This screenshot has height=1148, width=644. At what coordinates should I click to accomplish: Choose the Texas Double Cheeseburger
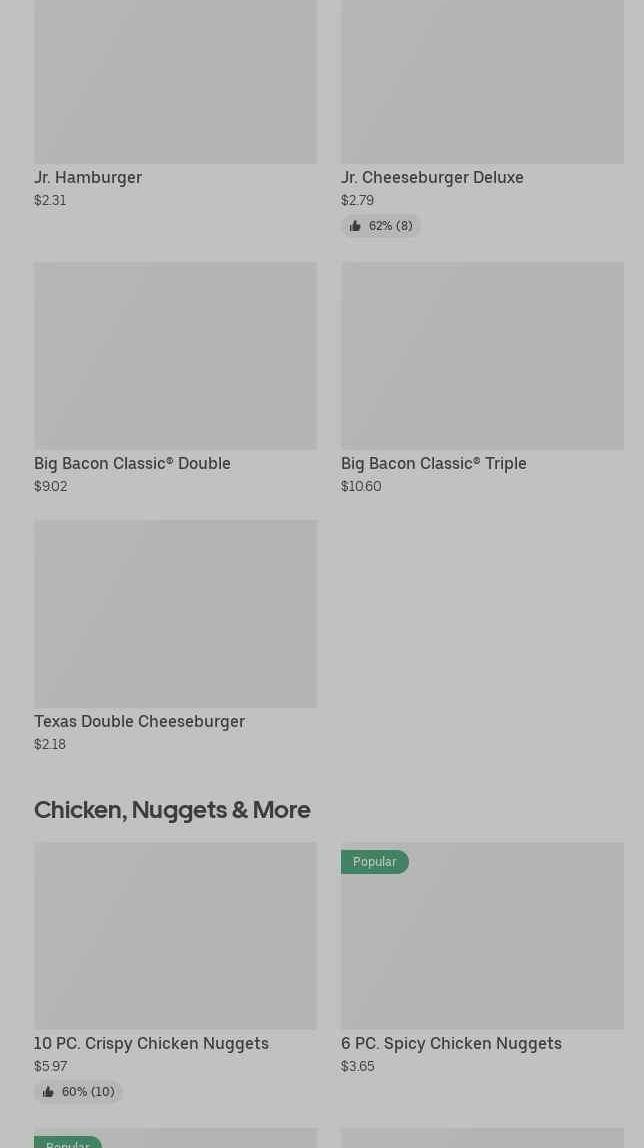click(x=176, y=636)
